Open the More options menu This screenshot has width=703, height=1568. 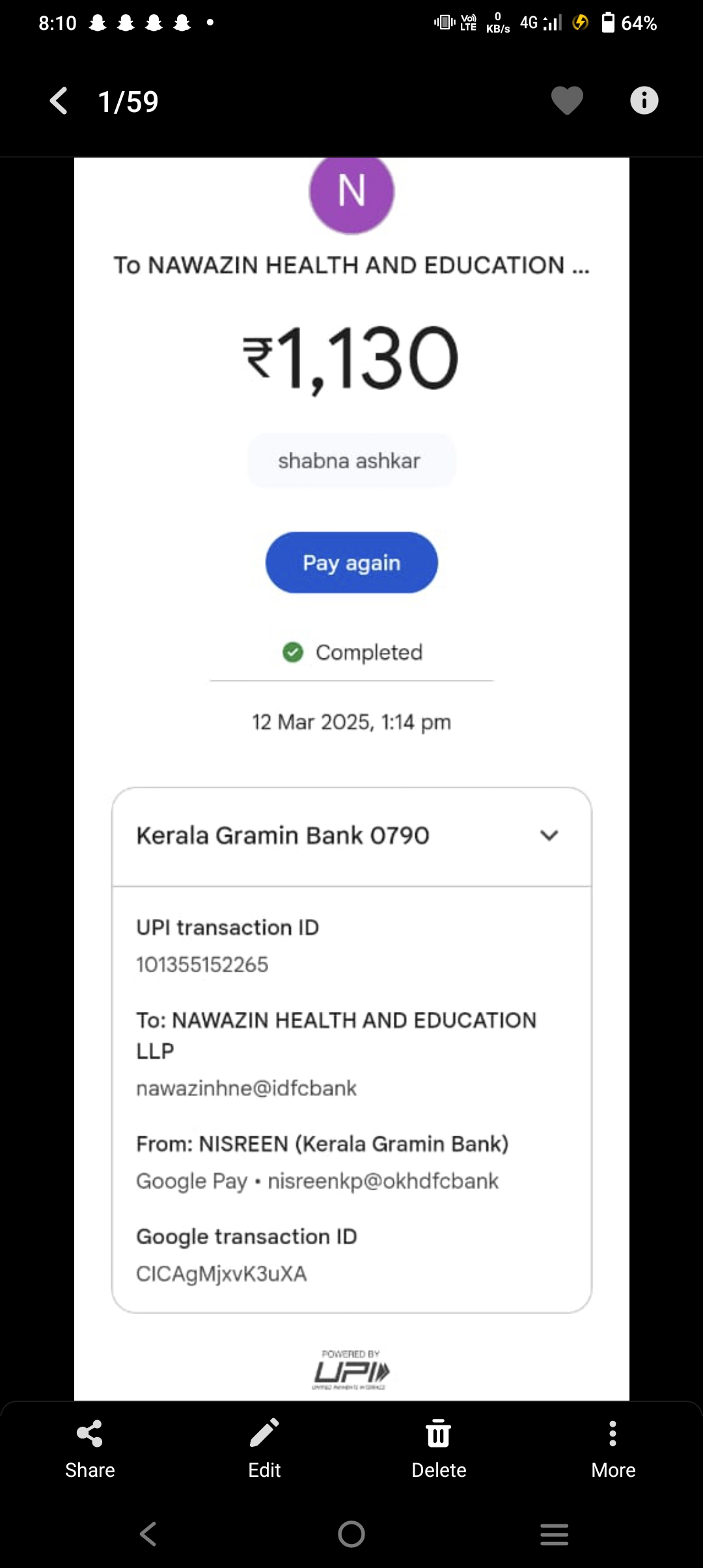click(x=613, y=1447)
